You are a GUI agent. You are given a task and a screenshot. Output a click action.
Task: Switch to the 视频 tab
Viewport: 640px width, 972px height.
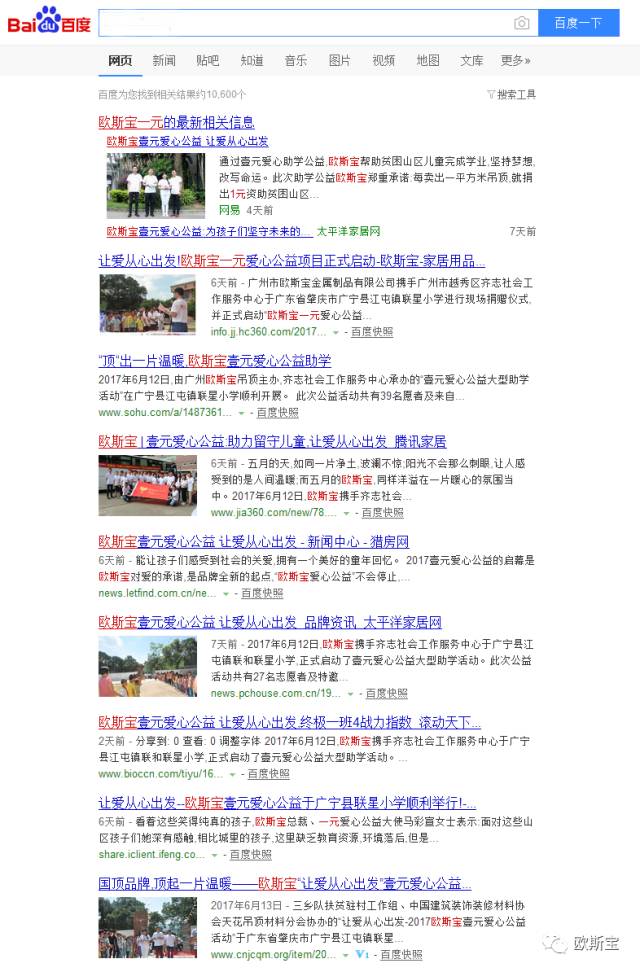click(x=383, y=60)
